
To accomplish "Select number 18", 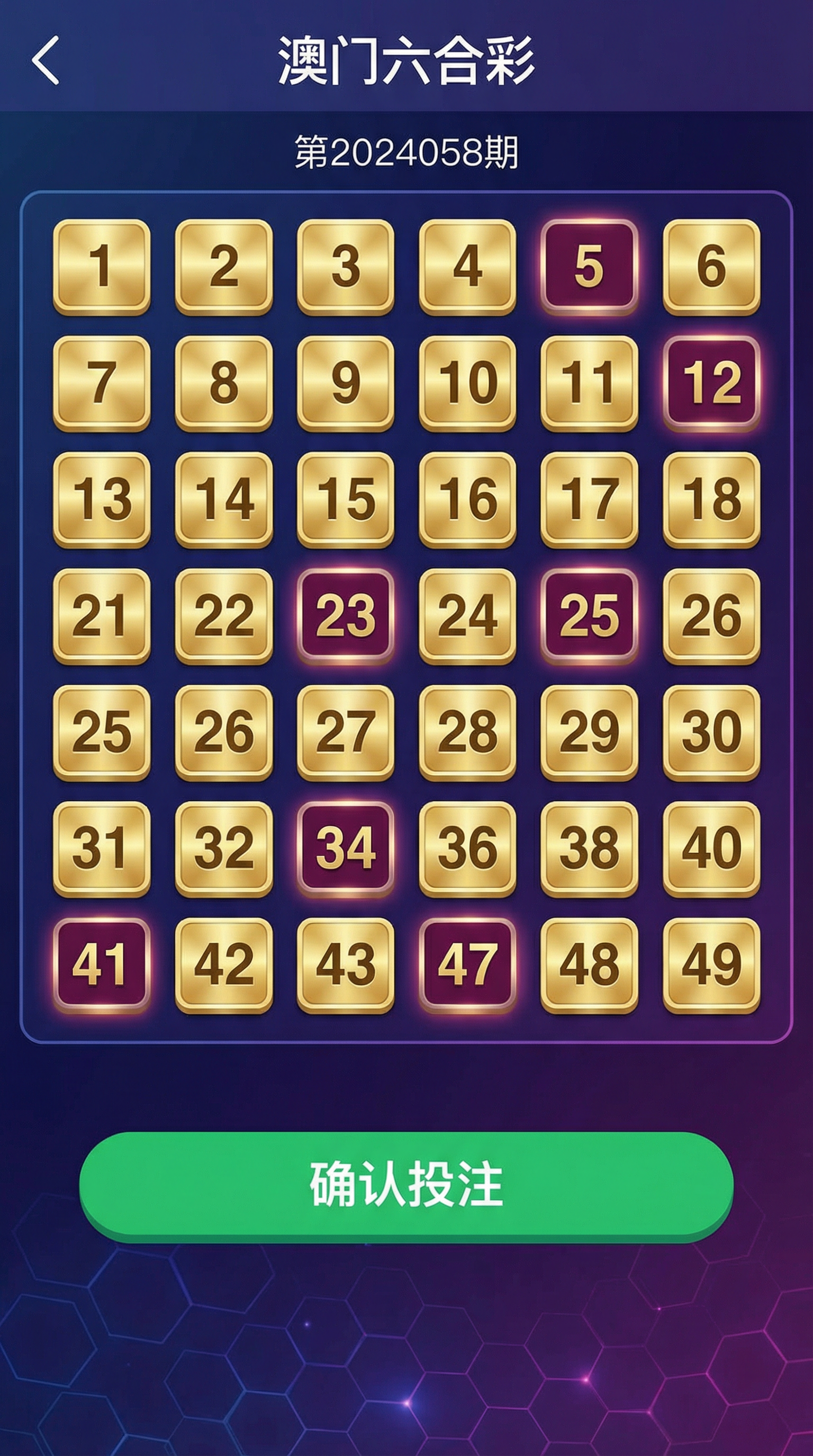I will [711, 499].
